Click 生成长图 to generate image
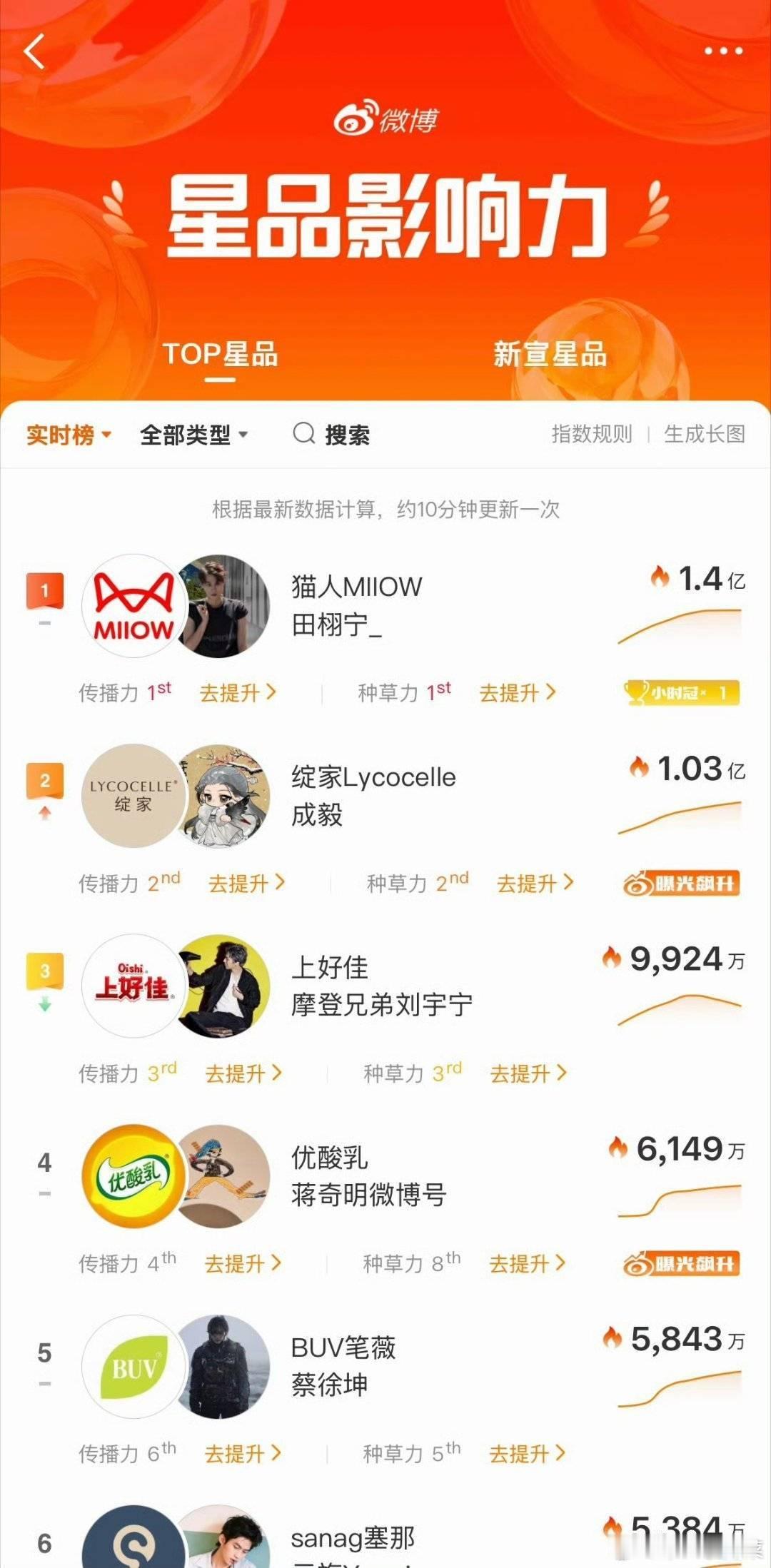The image size is (771, 1568). (x=703, y=433)
